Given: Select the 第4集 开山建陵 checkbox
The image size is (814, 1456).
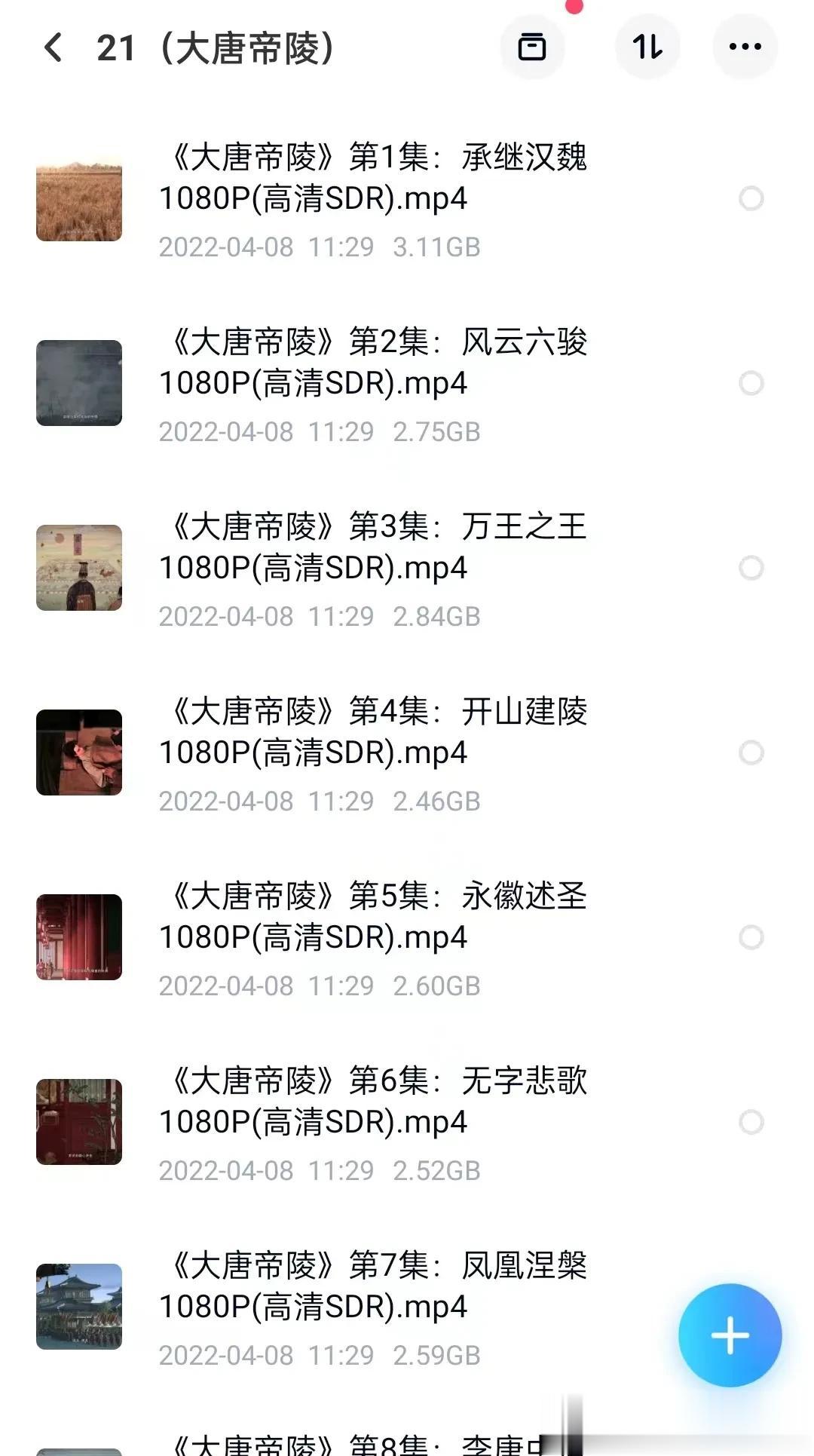Looking at the screenshot, I should [x=751, y=753].
